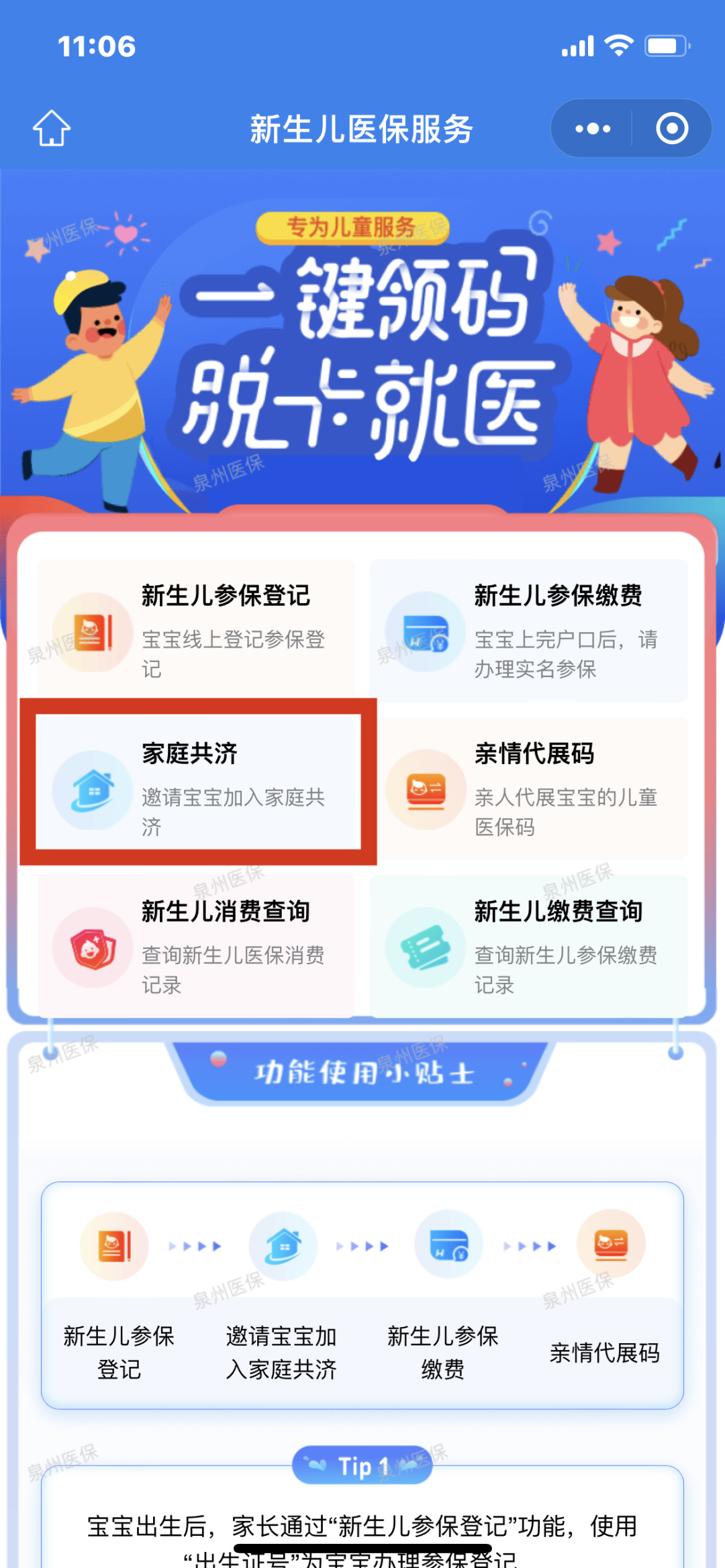Open 新生儿参保登记 card
This screenshot has height=1568, width=725.
click(x=196, y=631)
